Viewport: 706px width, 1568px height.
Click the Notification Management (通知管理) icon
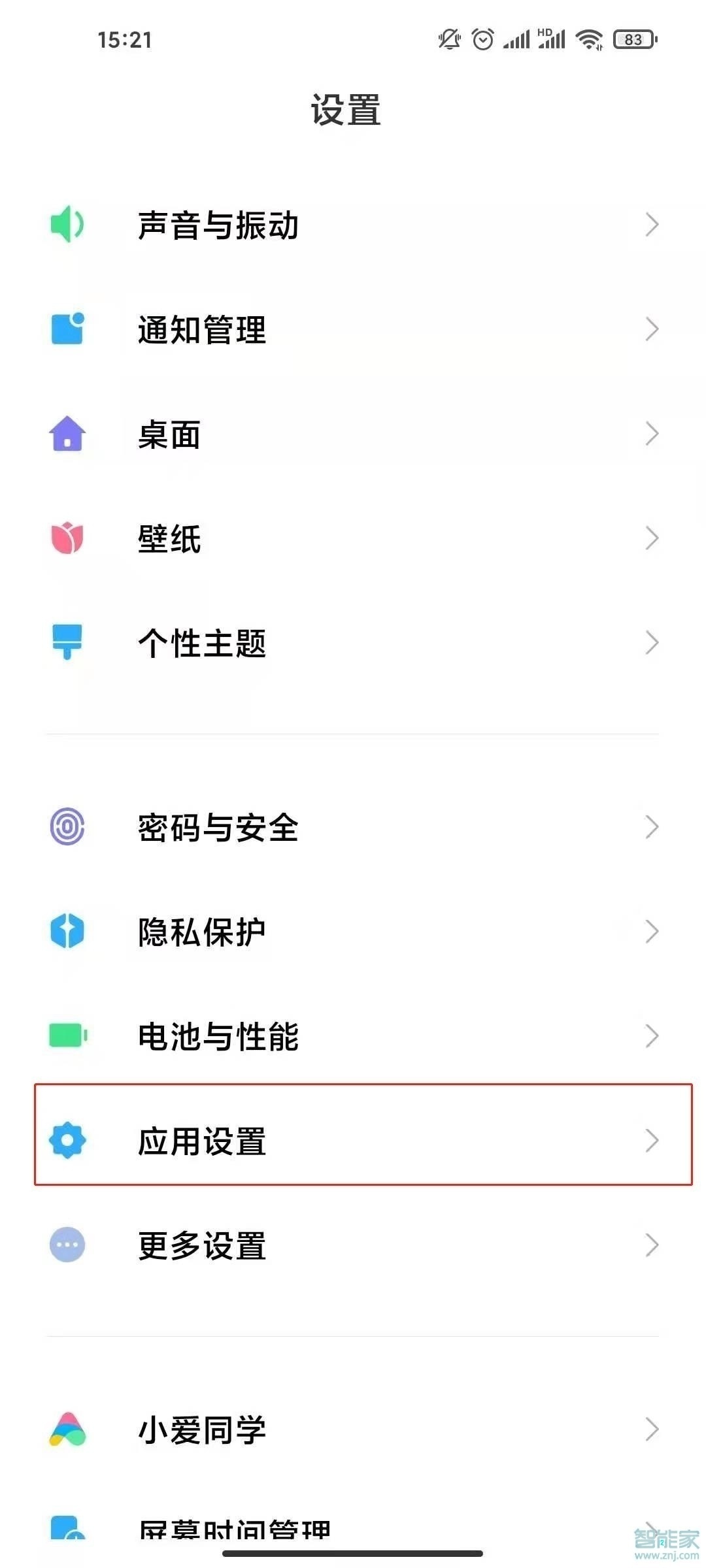(x=67, y=331)
